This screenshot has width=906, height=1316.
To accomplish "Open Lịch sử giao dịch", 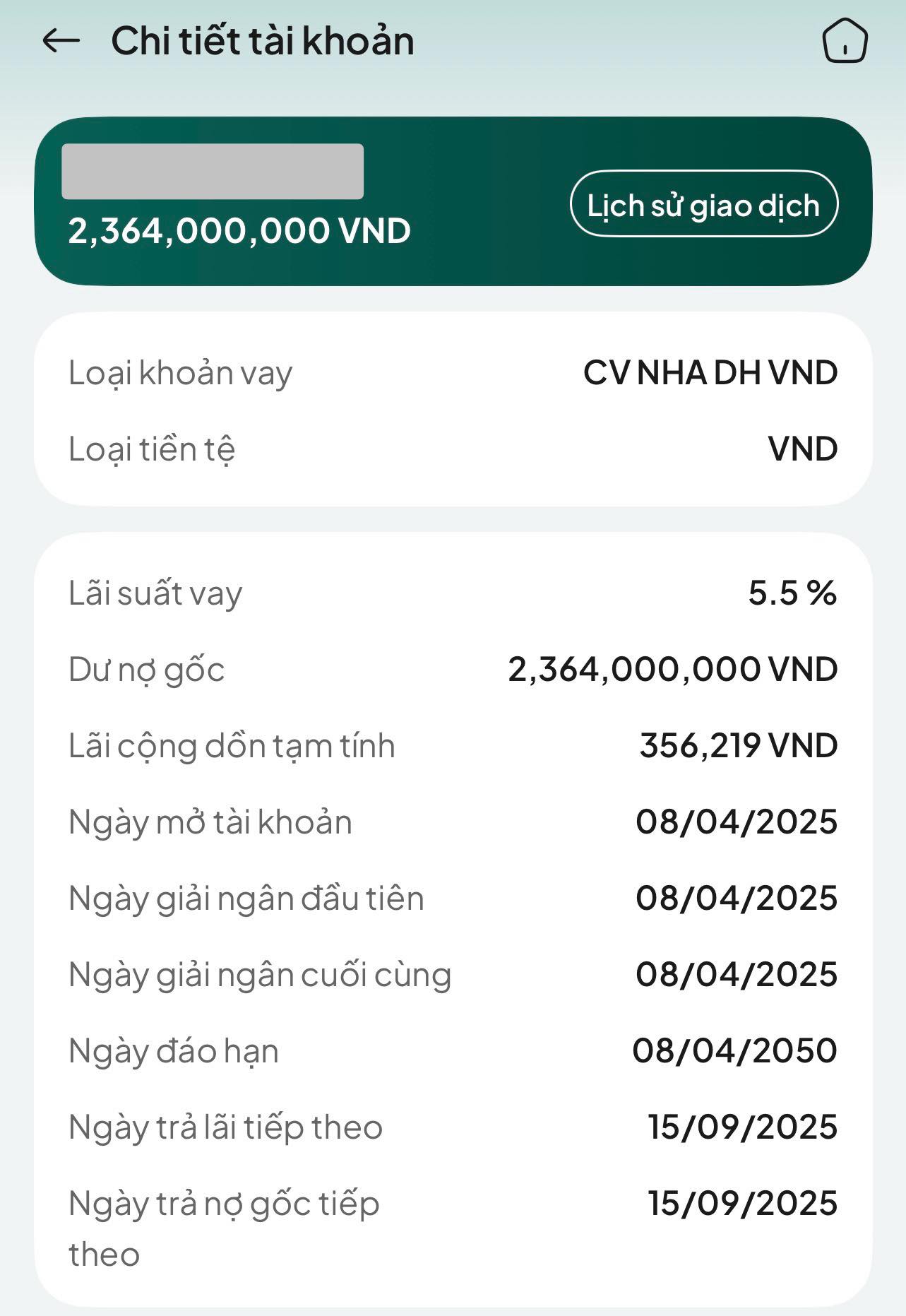I will point(703,205).
